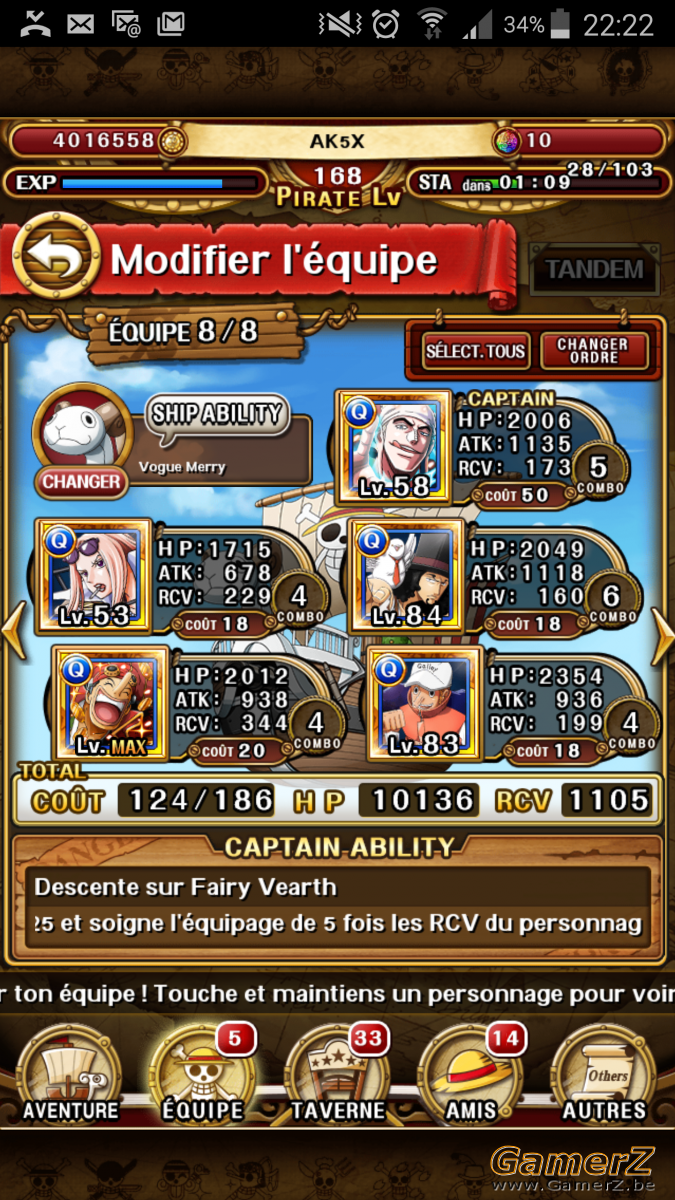Switch to the AVENTURE tab

[71, 1074]
